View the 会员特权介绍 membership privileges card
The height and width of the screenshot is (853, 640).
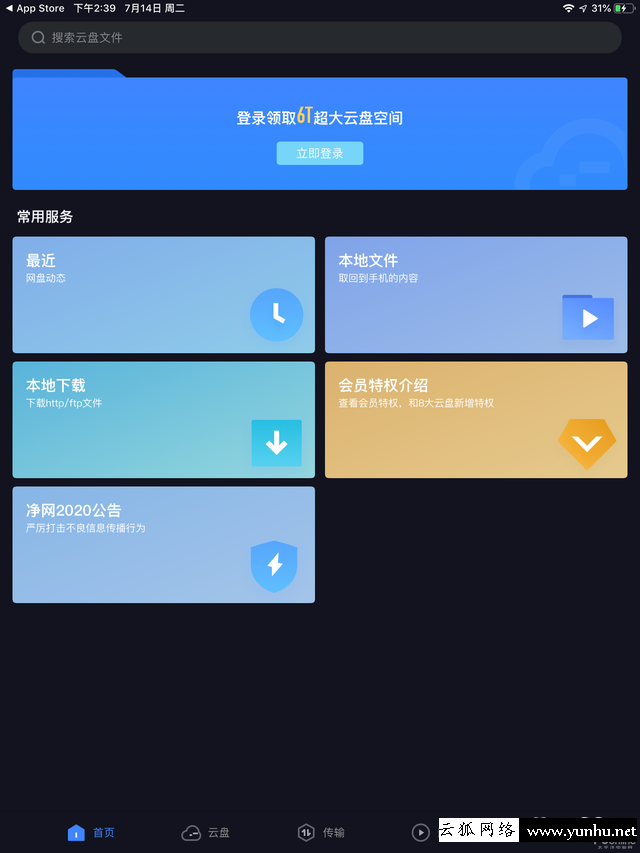(476, 419)
